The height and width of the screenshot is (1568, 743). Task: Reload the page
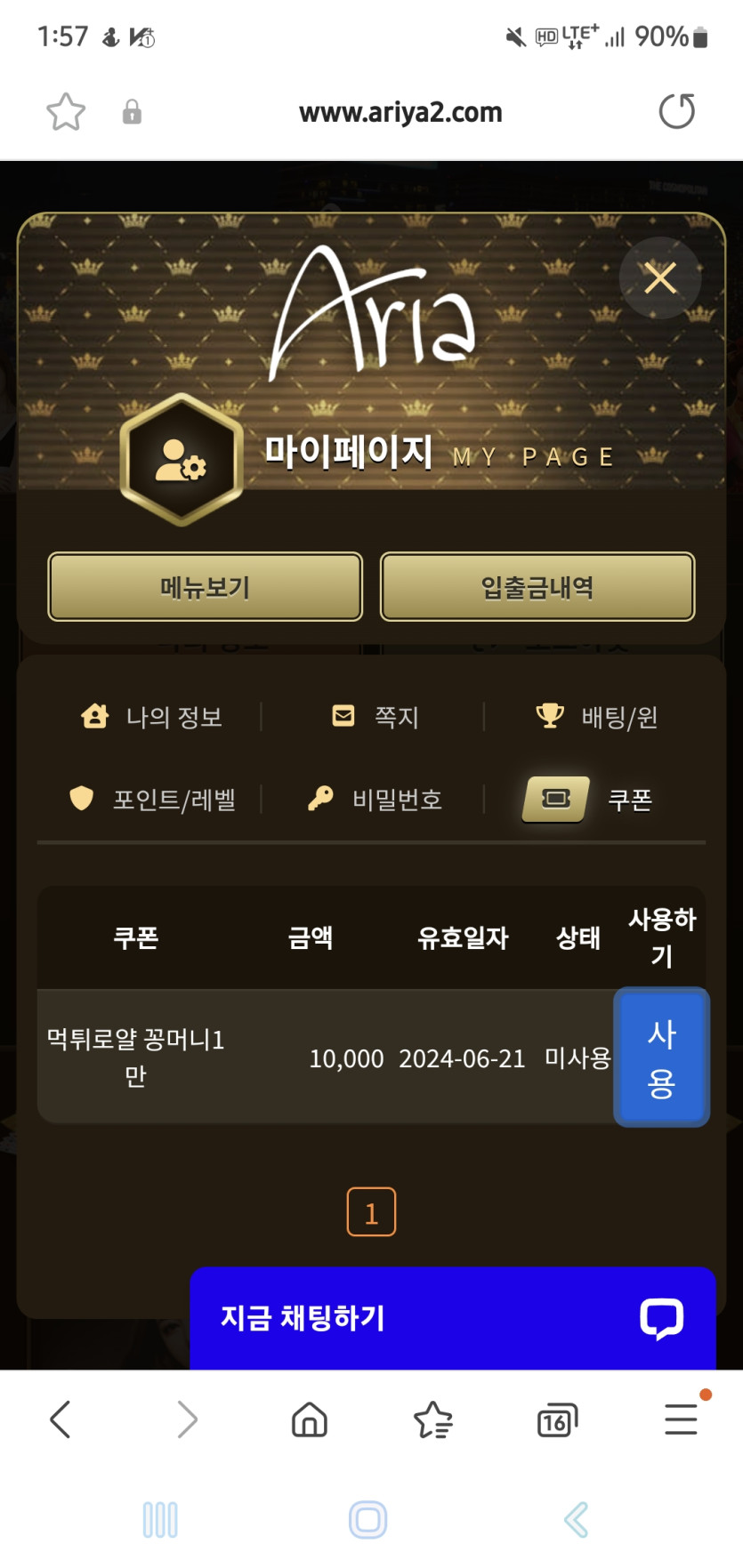pos(677,112)
